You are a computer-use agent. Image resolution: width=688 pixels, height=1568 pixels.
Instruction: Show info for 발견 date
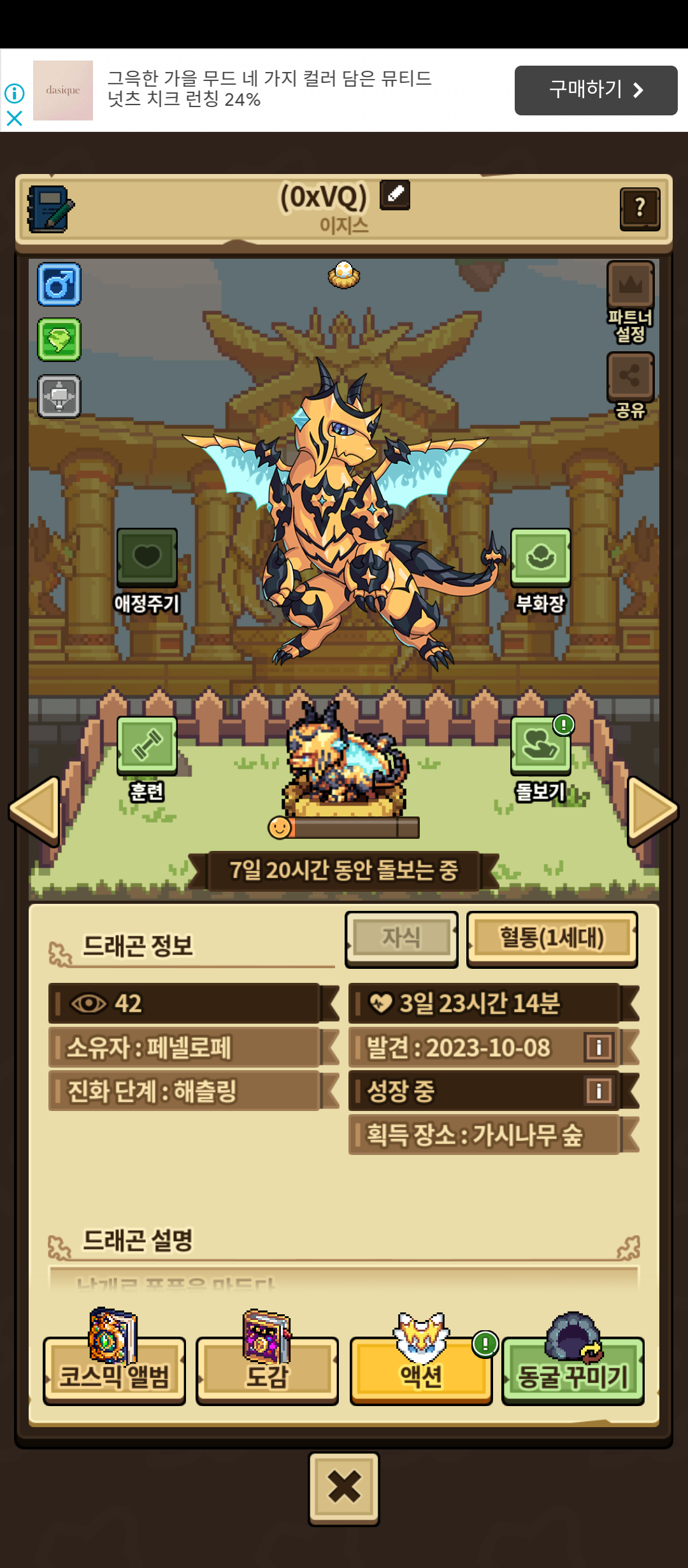599,1047
